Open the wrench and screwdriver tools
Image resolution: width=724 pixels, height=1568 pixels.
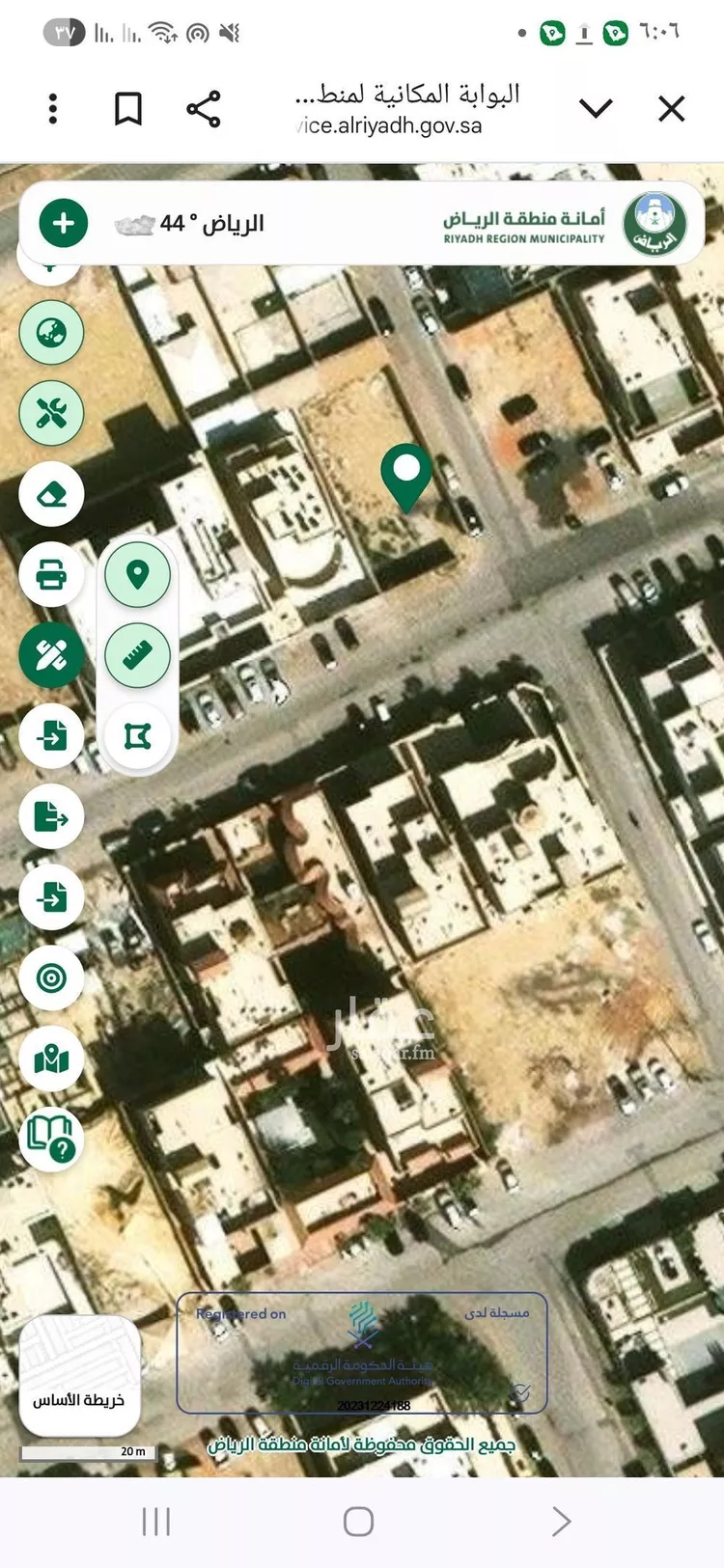point(52,414)
